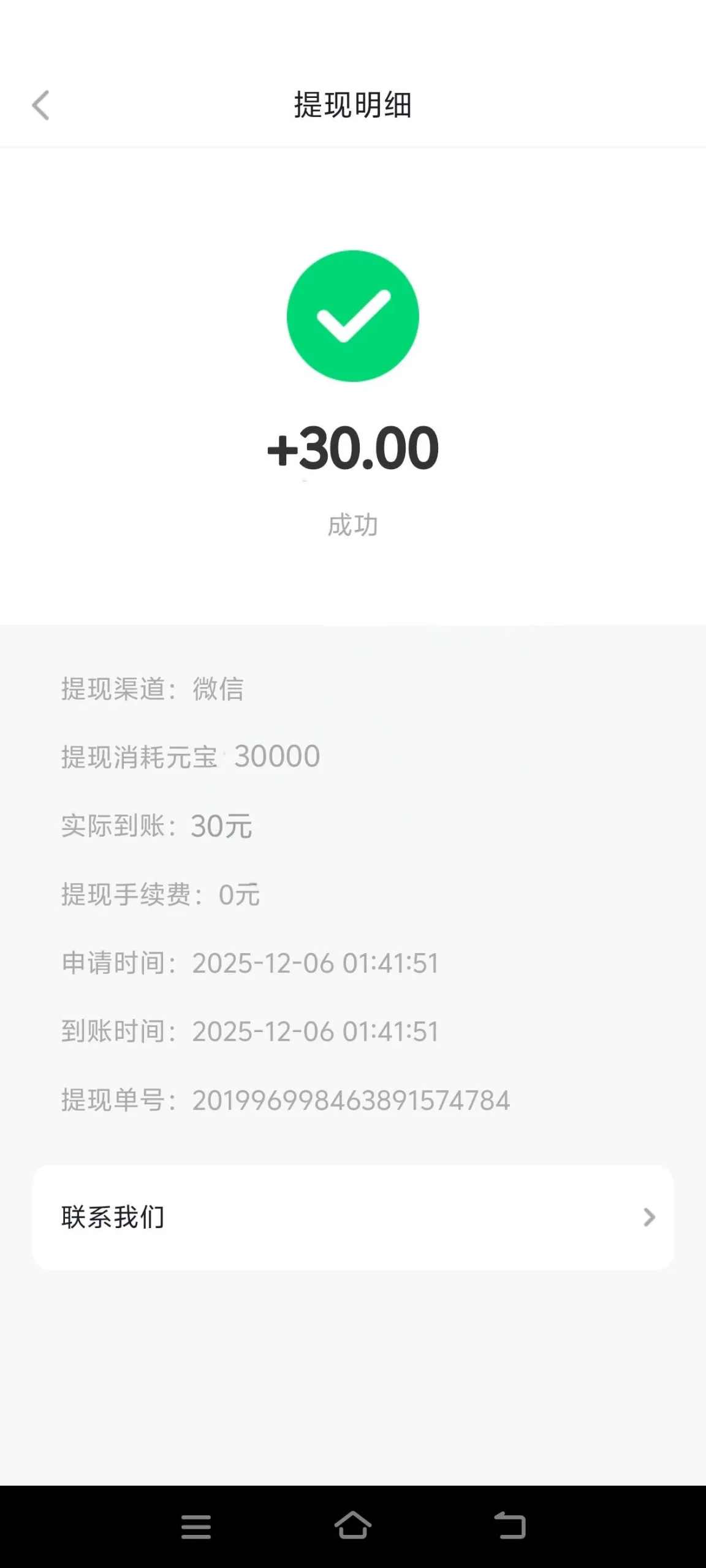Select the 提现消耗元宝 row
This screenshot has height=1568, width=706.
point(190,757)
